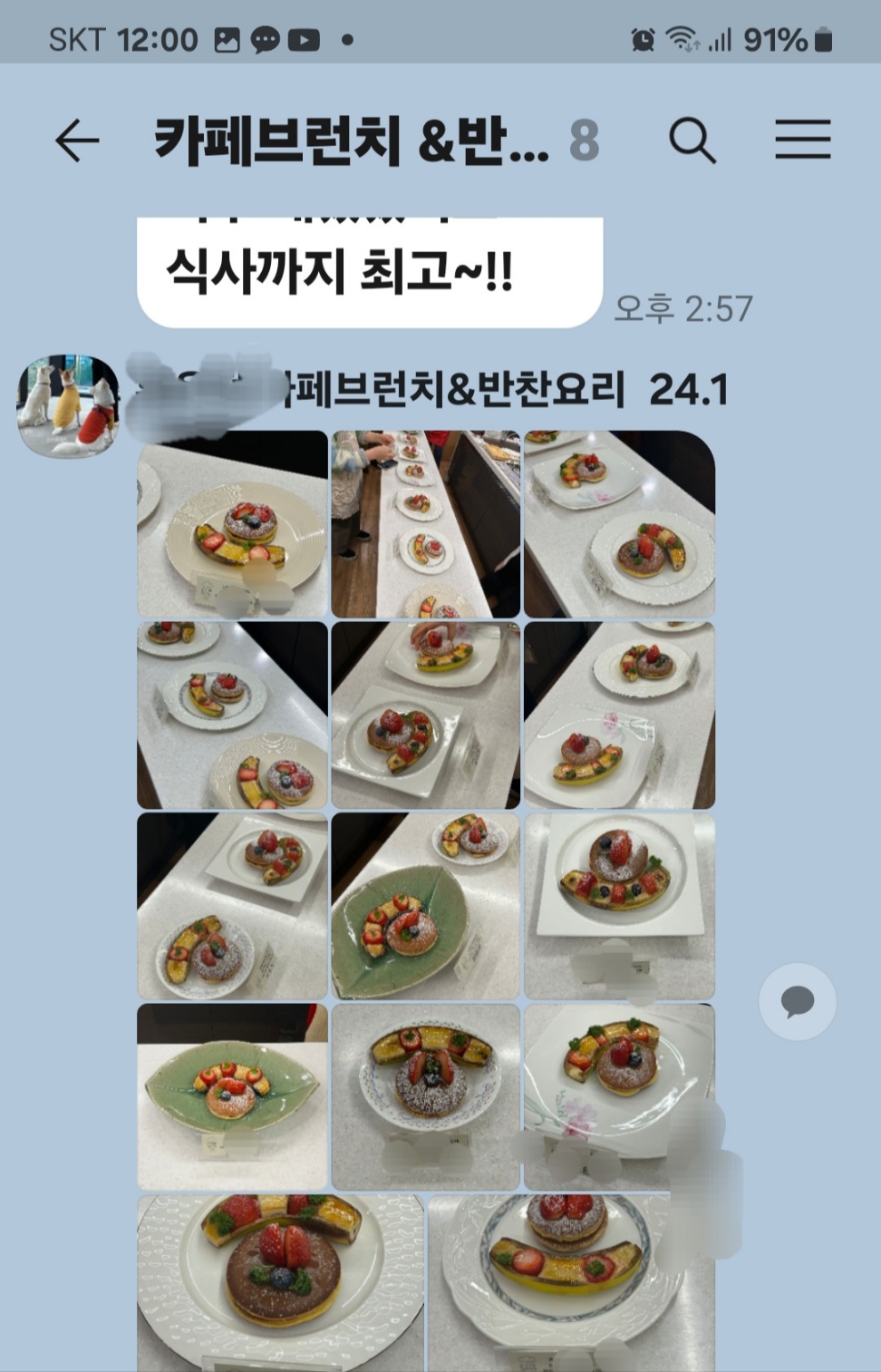Open the photo of plates lined on the counter
The height and width of the screenshot is (1372, 881).
click(x=425, y=524)
